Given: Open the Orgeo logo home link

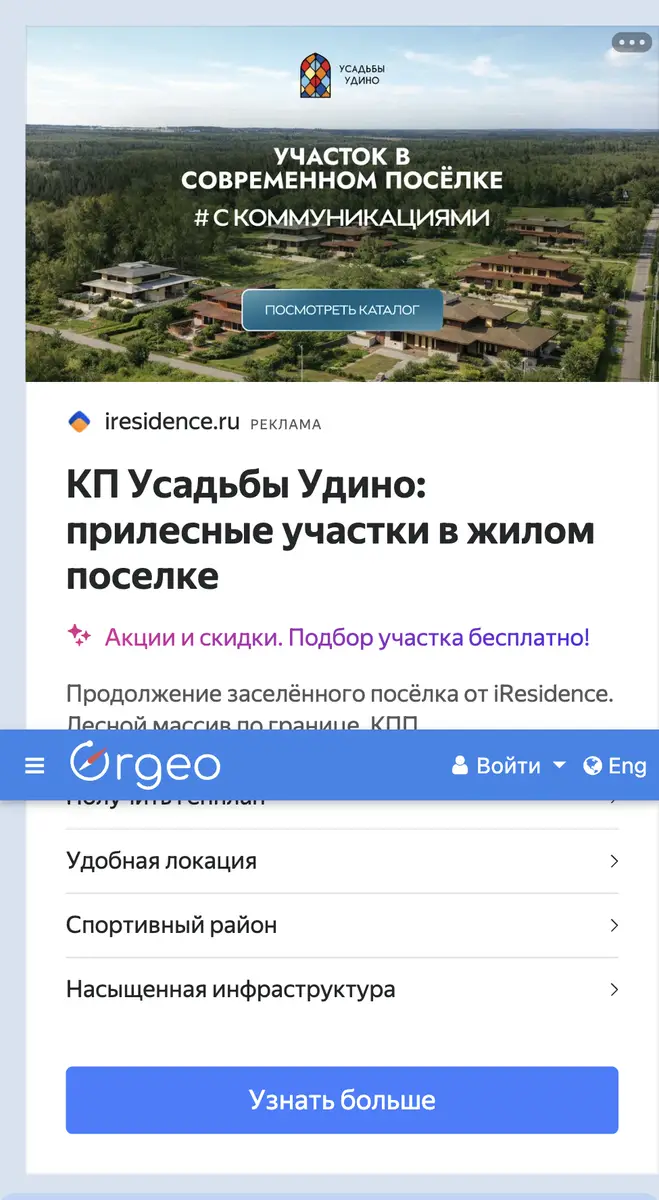Looking at the screenshot, I should pos(145,765).
